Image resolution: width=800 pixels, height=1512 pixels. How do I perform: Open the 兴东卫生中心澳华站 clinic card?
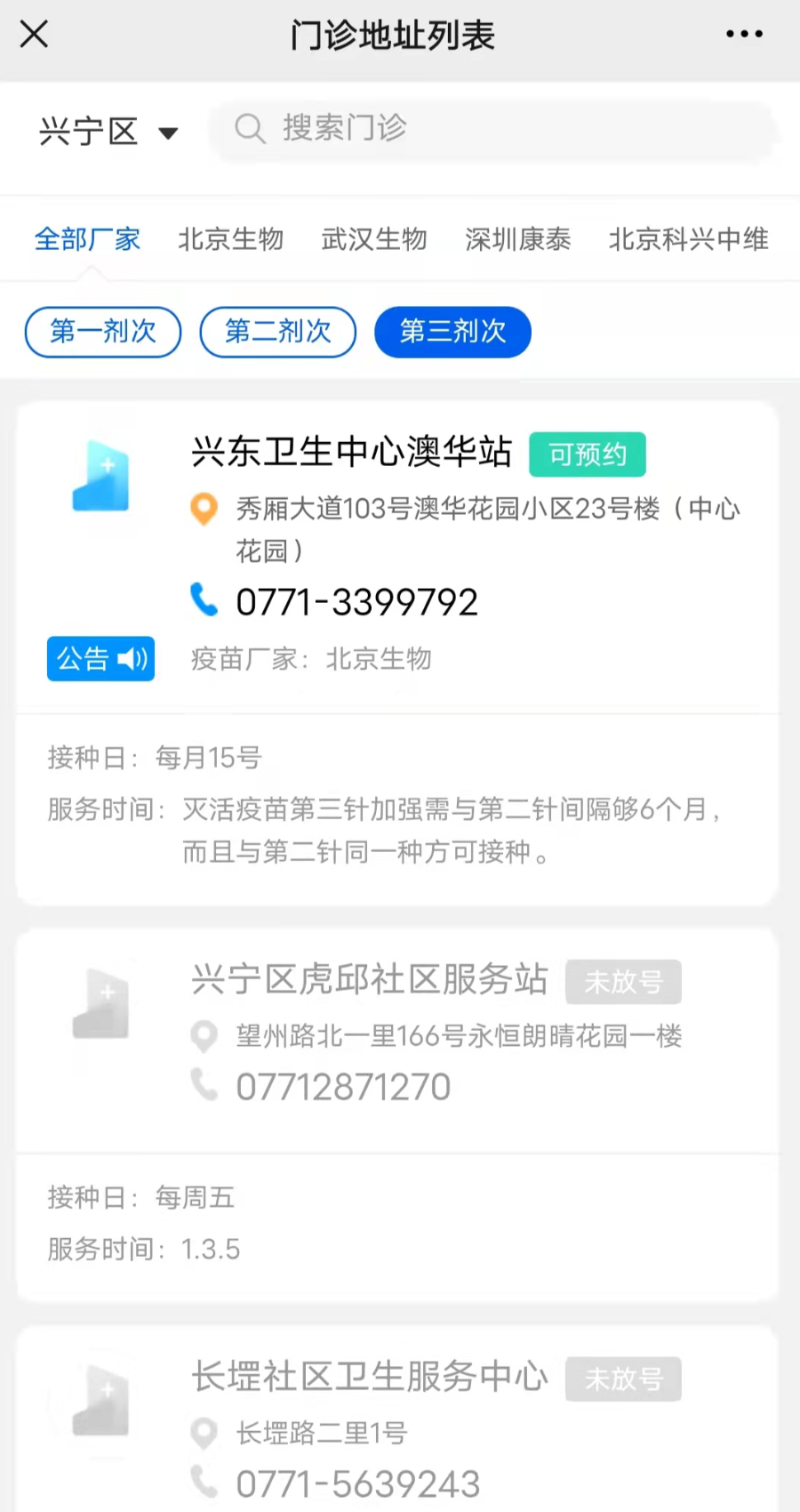pos(352,452)
